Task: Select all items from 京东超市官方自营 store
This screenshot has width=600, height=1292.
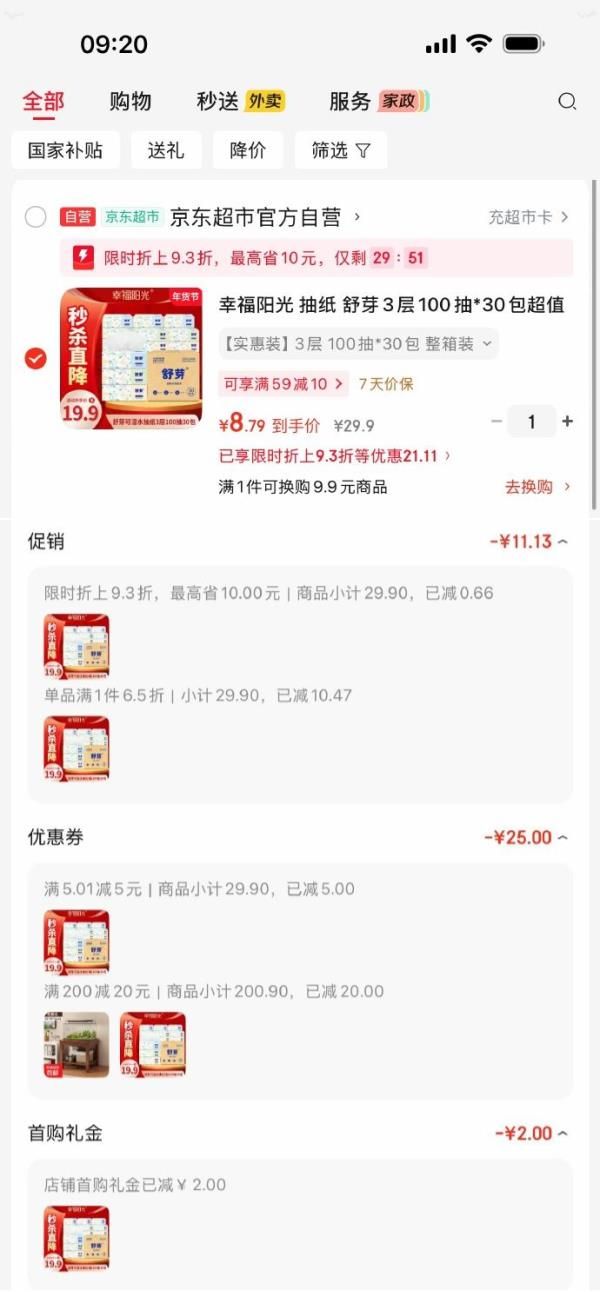Action: 35,217
